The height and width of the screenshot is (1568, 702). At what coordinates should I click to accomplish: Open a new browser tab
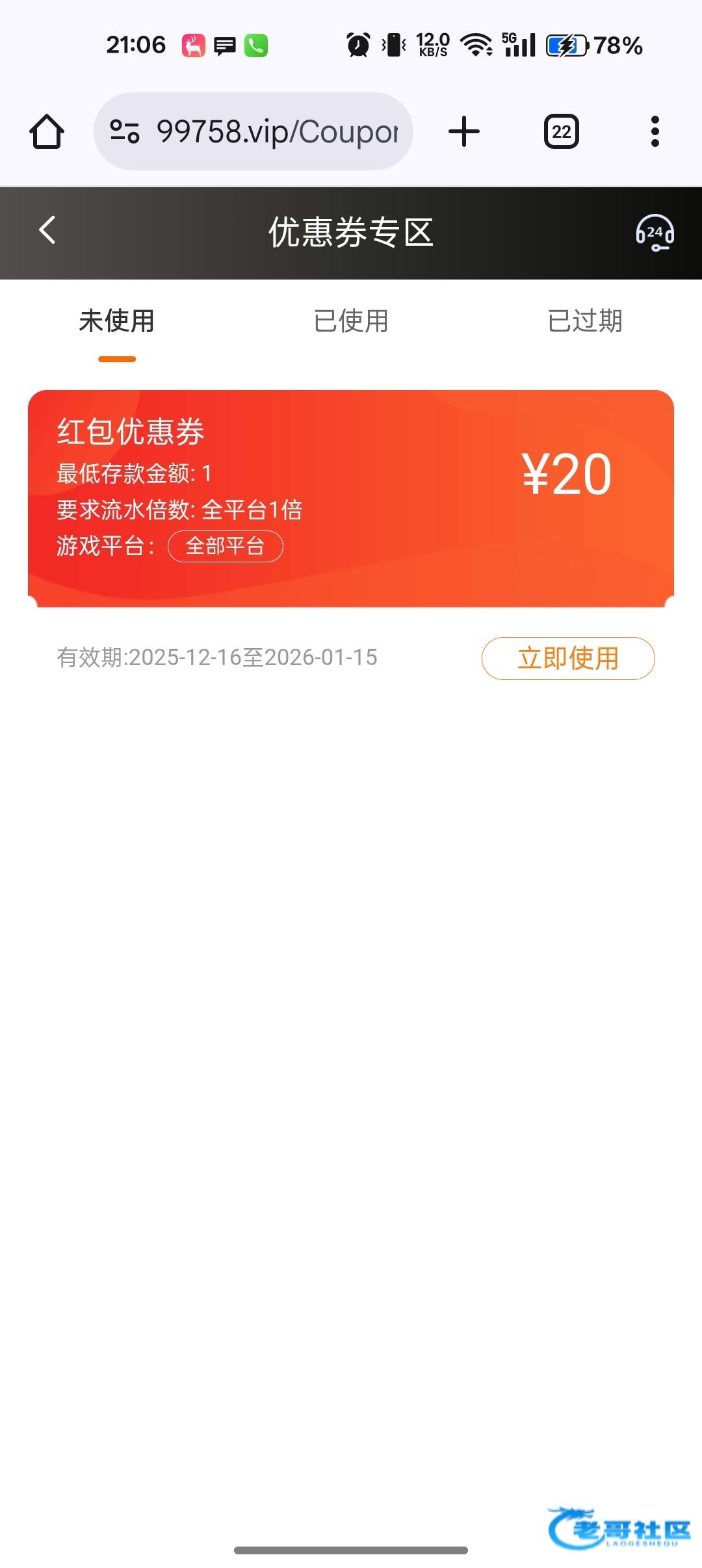click(464, 132)
